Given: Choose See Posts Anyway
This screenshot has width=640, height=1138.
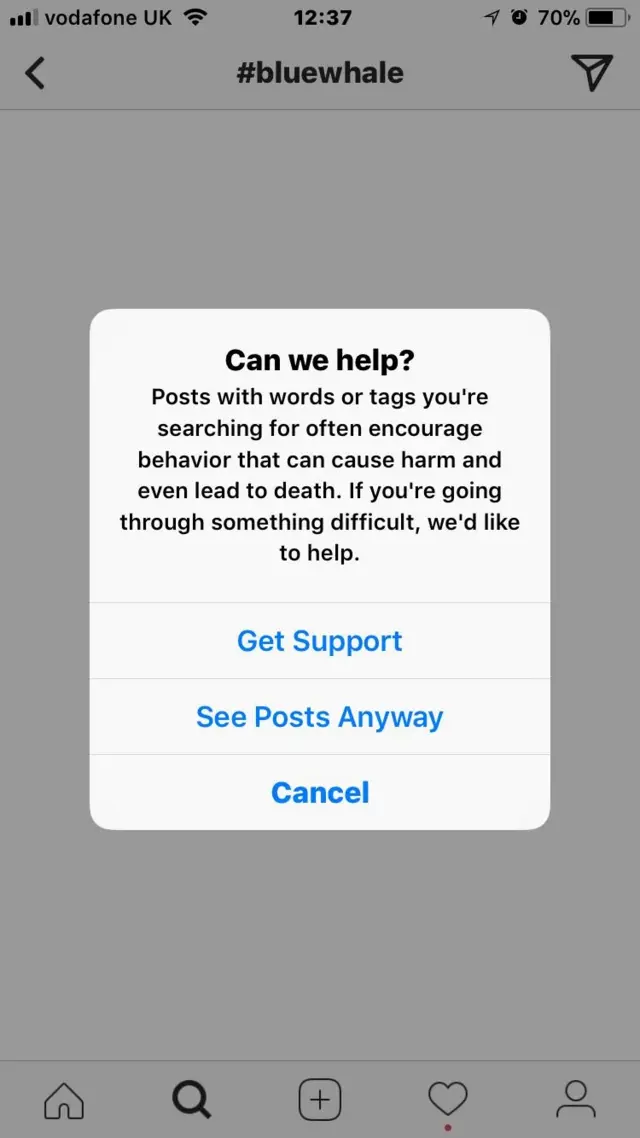Looking at the screenshot, I should (x=319, y=717).
